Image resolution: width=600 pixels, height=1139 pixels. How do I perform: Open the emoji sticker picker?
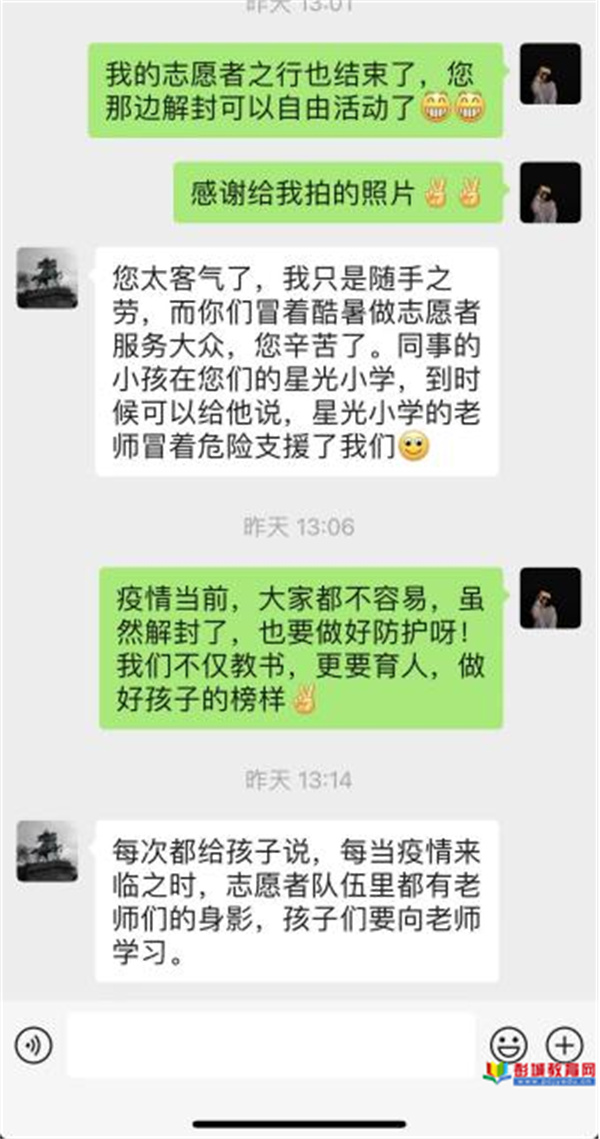click(509, 1045)
